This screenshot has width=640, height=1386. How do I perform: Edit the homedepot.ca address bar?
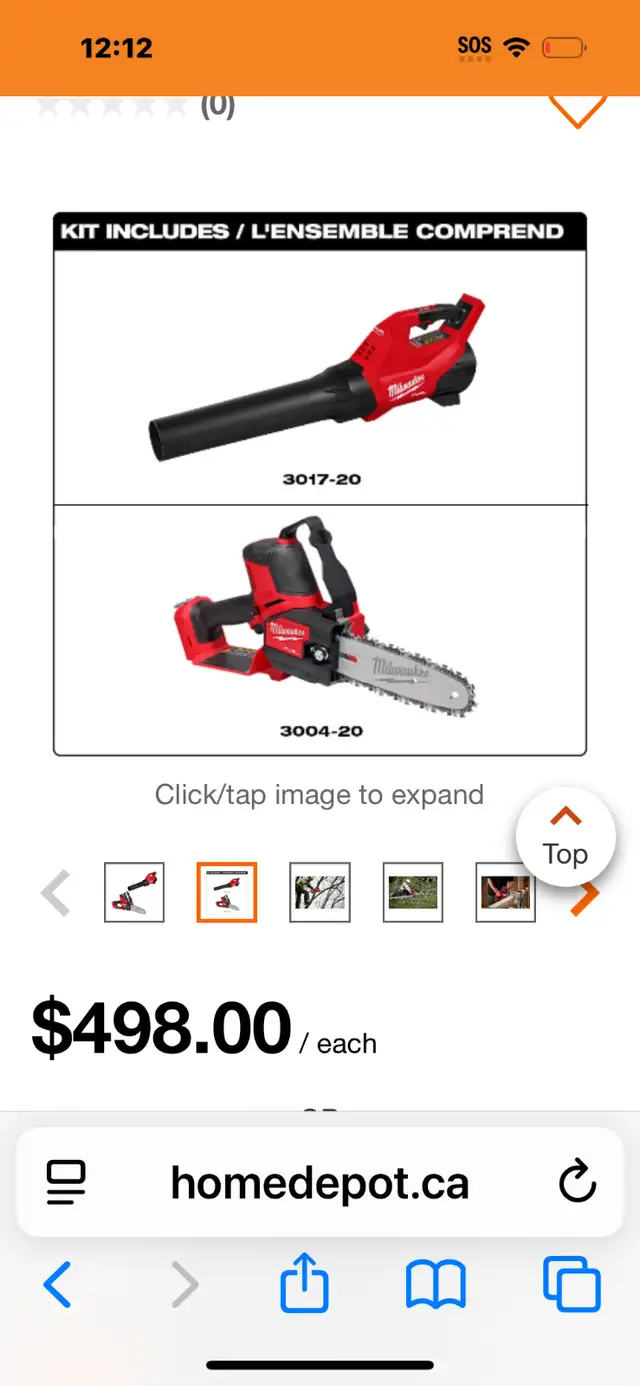click(x=320, y=1183)
